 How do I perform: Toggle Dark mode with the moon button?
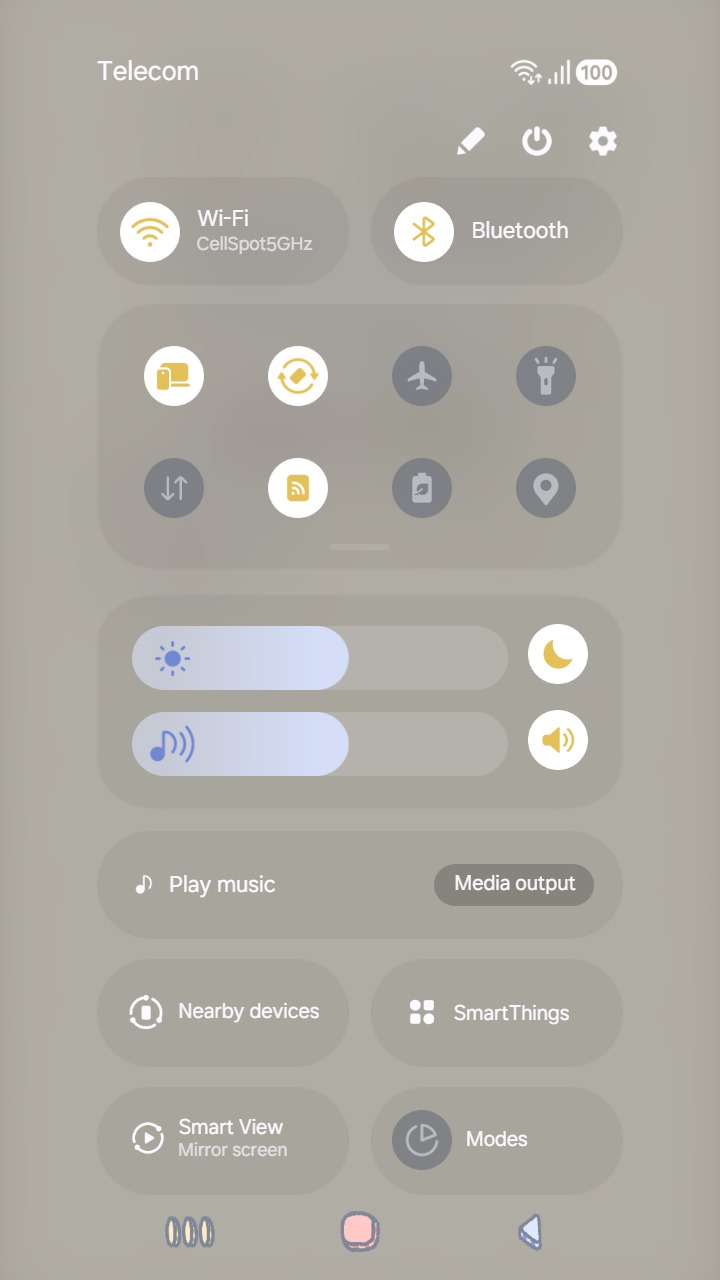pyautogui.click(x=557, y=653)
